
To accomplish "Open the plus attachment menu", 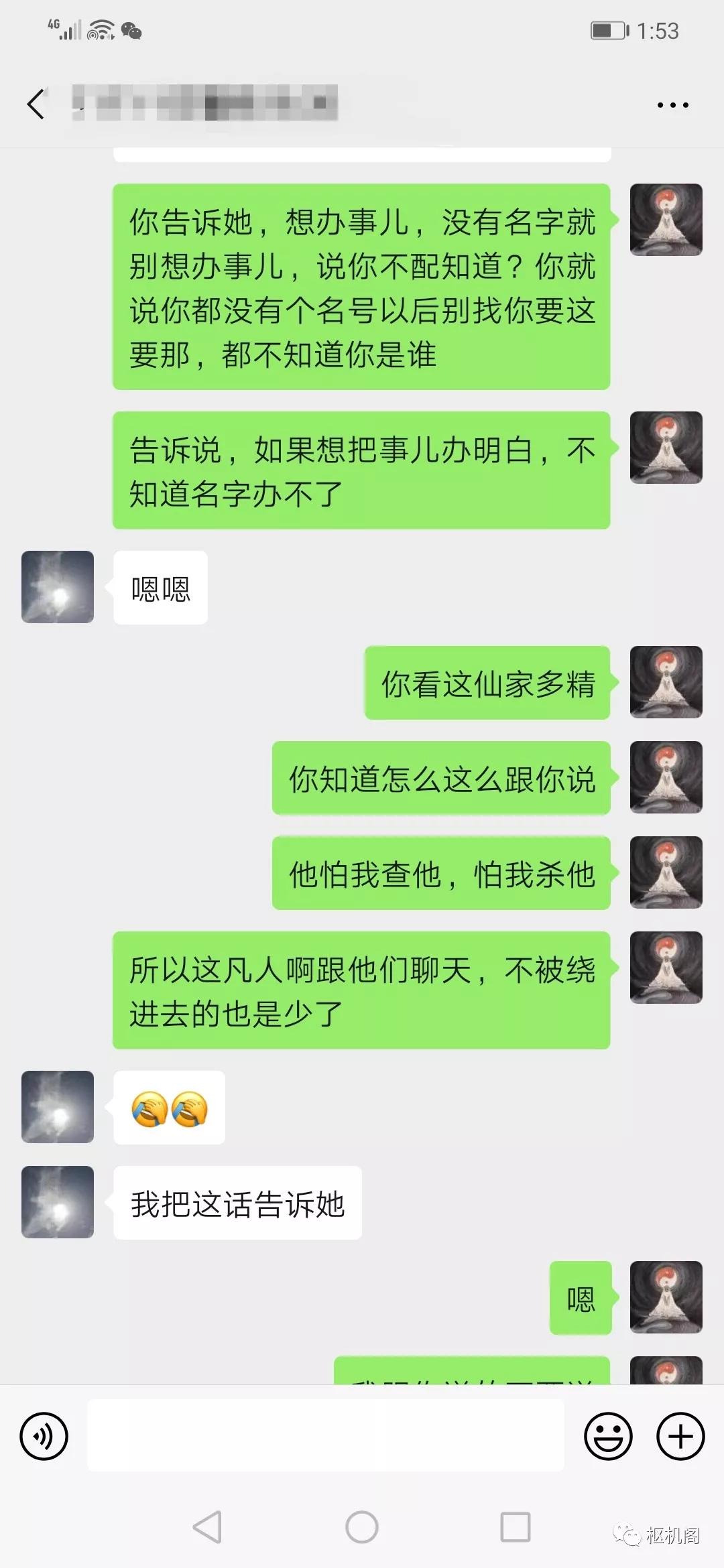I will (x=680, y=1437).
